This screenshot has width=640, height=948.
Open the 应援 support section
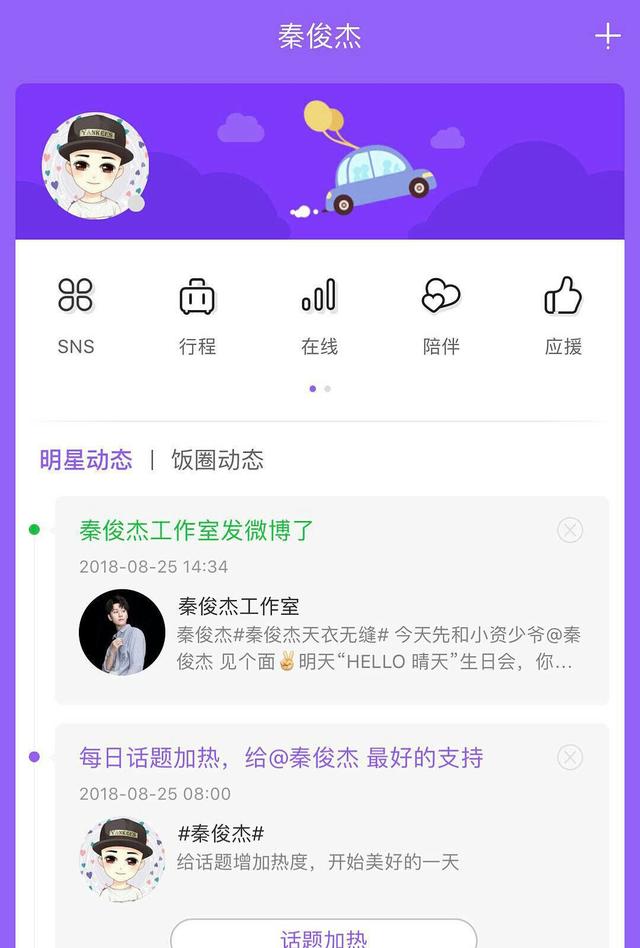(563, 314)
